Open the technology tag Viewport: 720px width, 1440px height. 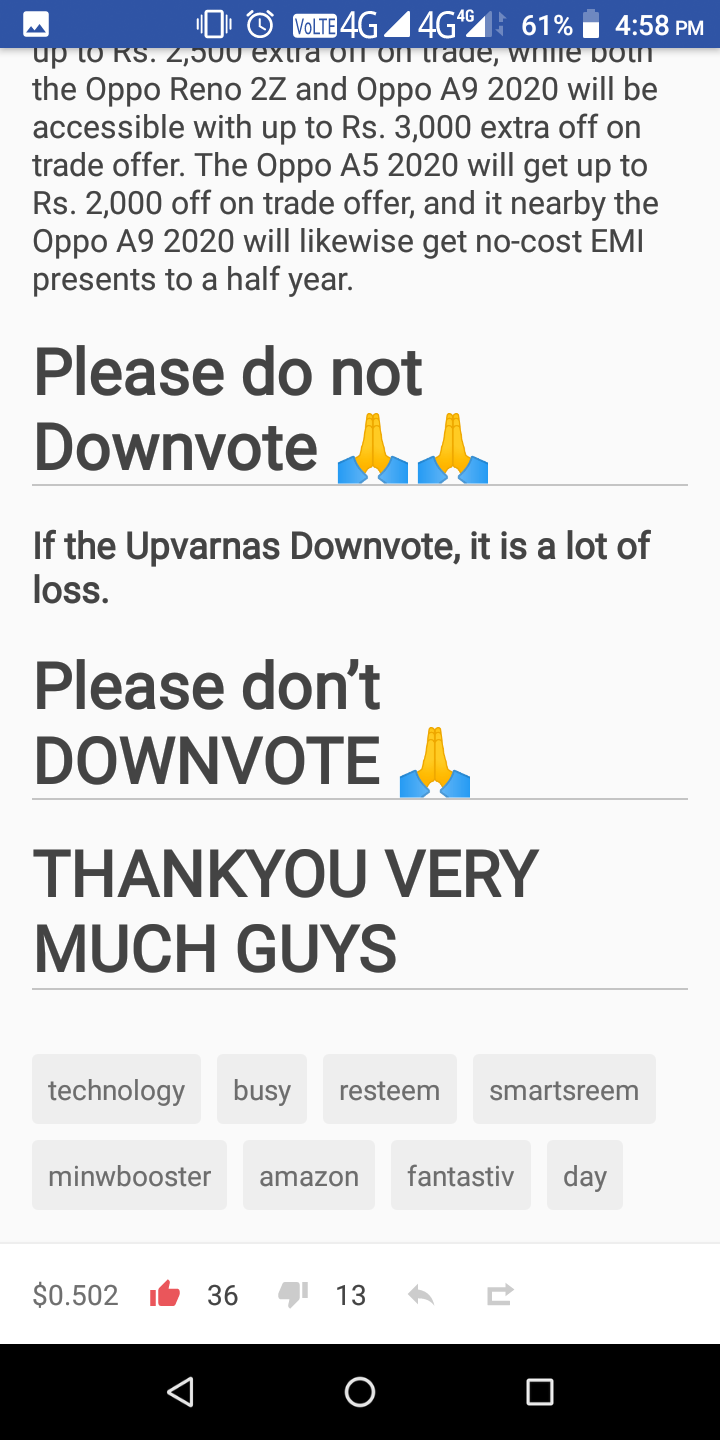pyautogui.click(x=116, y=1089)
